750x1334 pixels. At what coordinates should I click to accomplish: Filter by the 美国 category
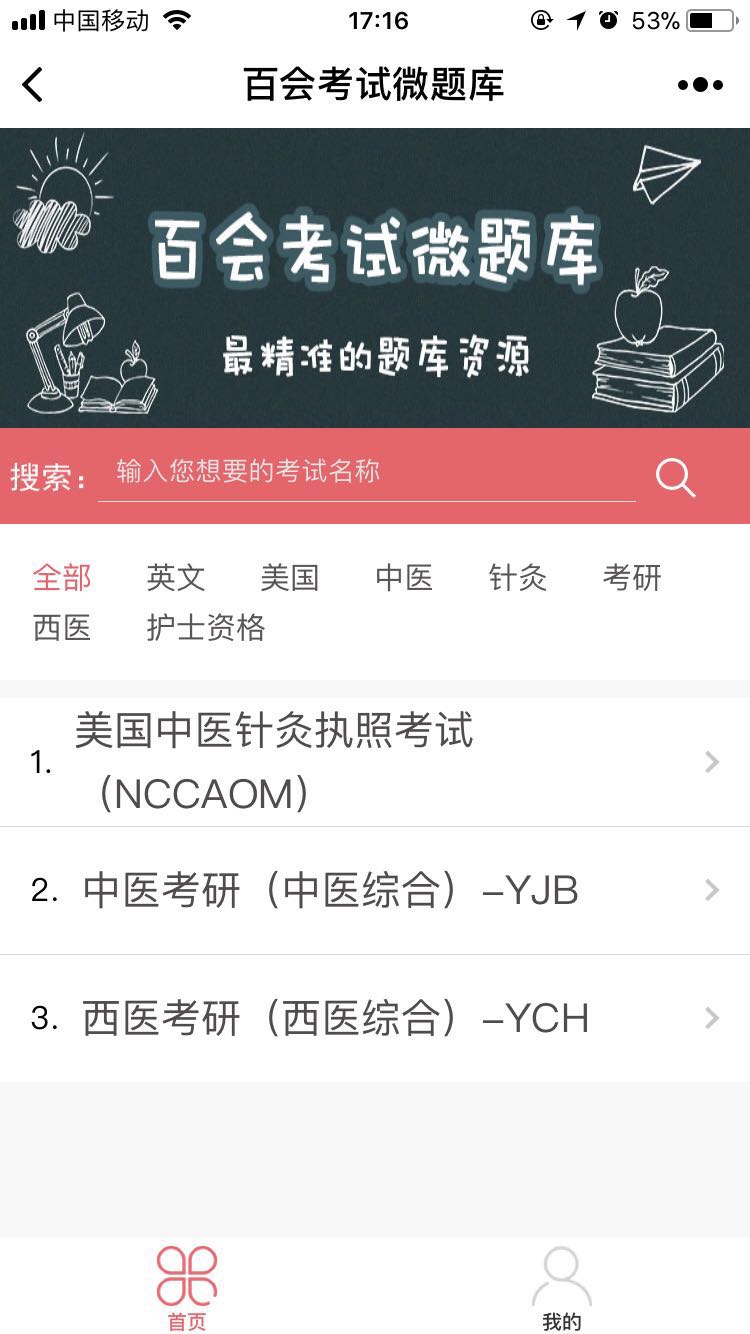[x=290, y=577]
